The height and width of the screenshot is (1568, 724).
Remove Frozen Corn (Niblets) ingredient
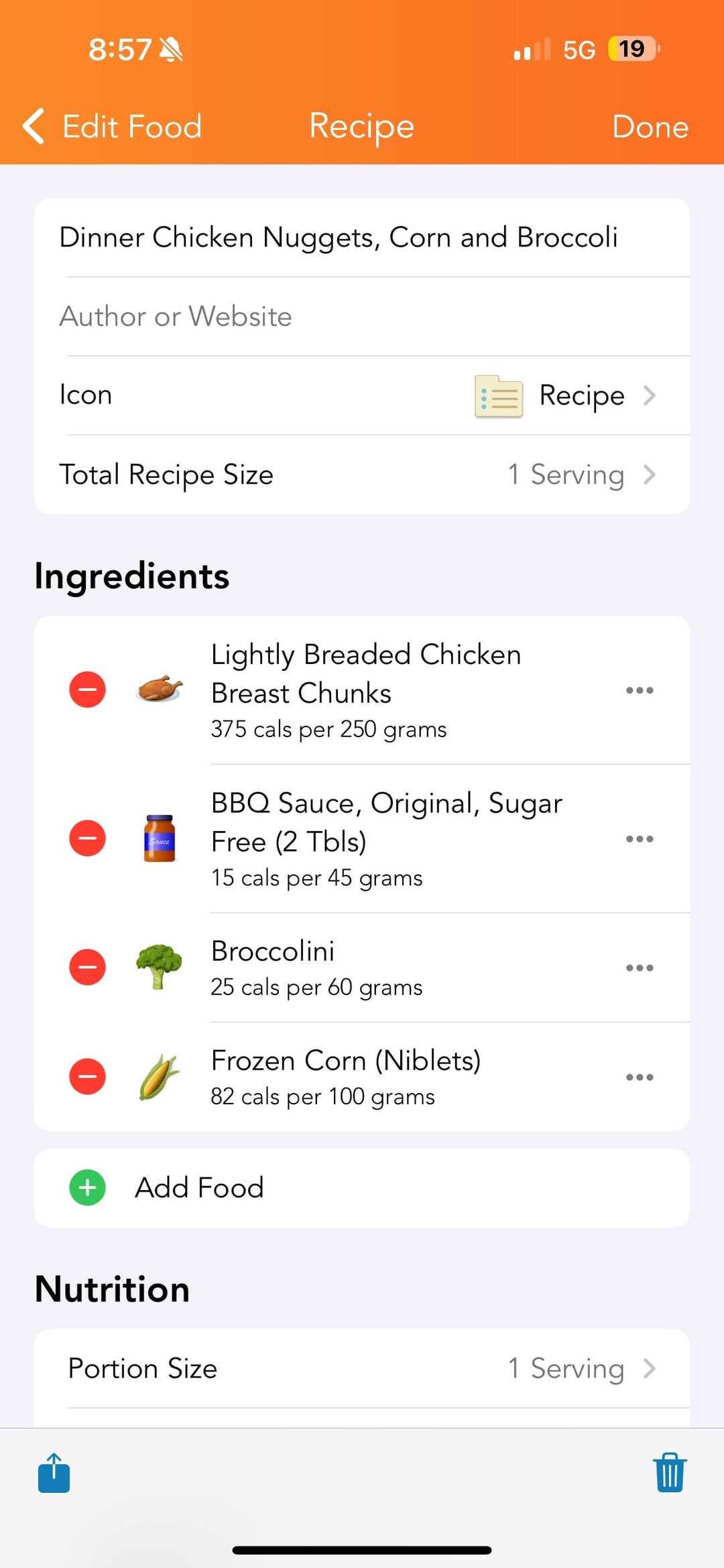tap(88, 1076)
